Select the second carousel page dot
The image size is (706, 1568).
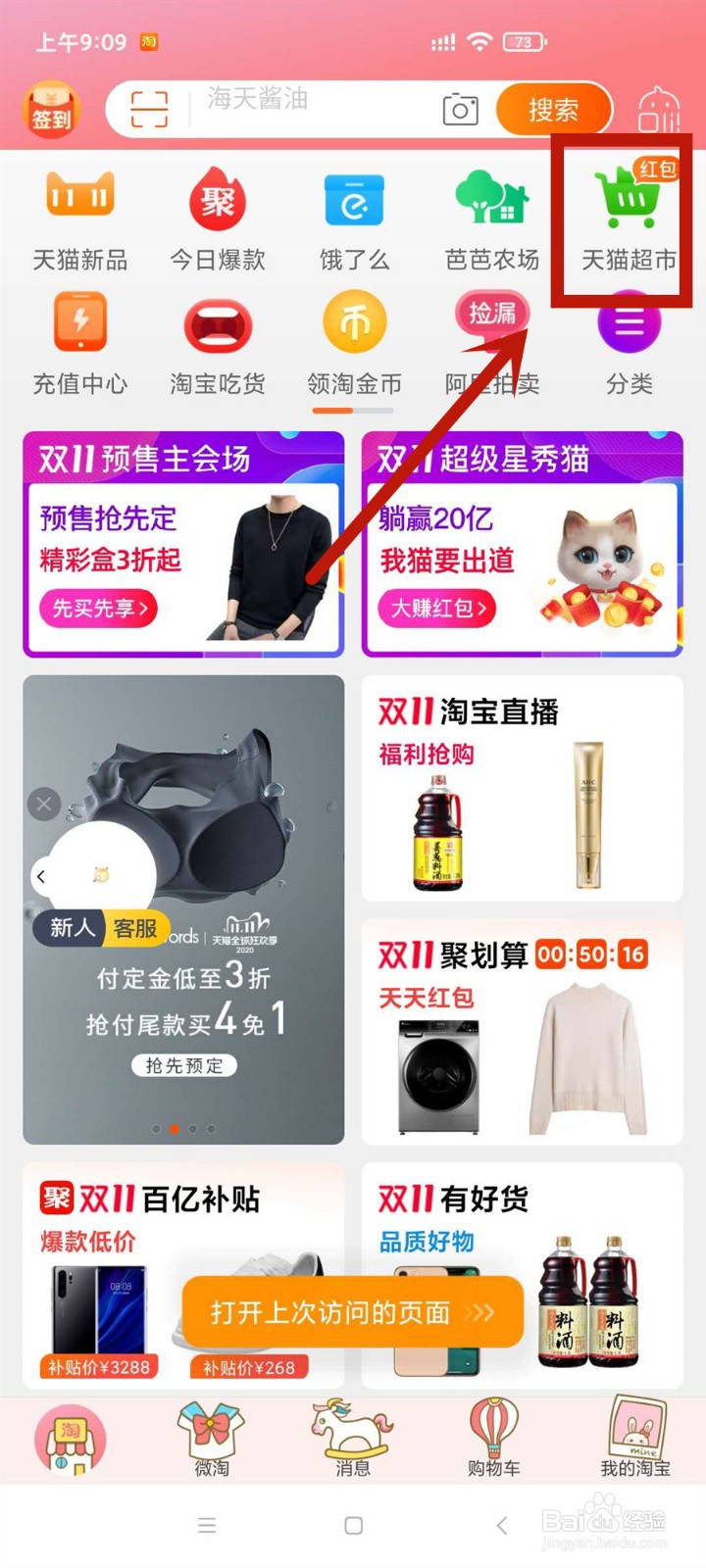(176, 1129)
